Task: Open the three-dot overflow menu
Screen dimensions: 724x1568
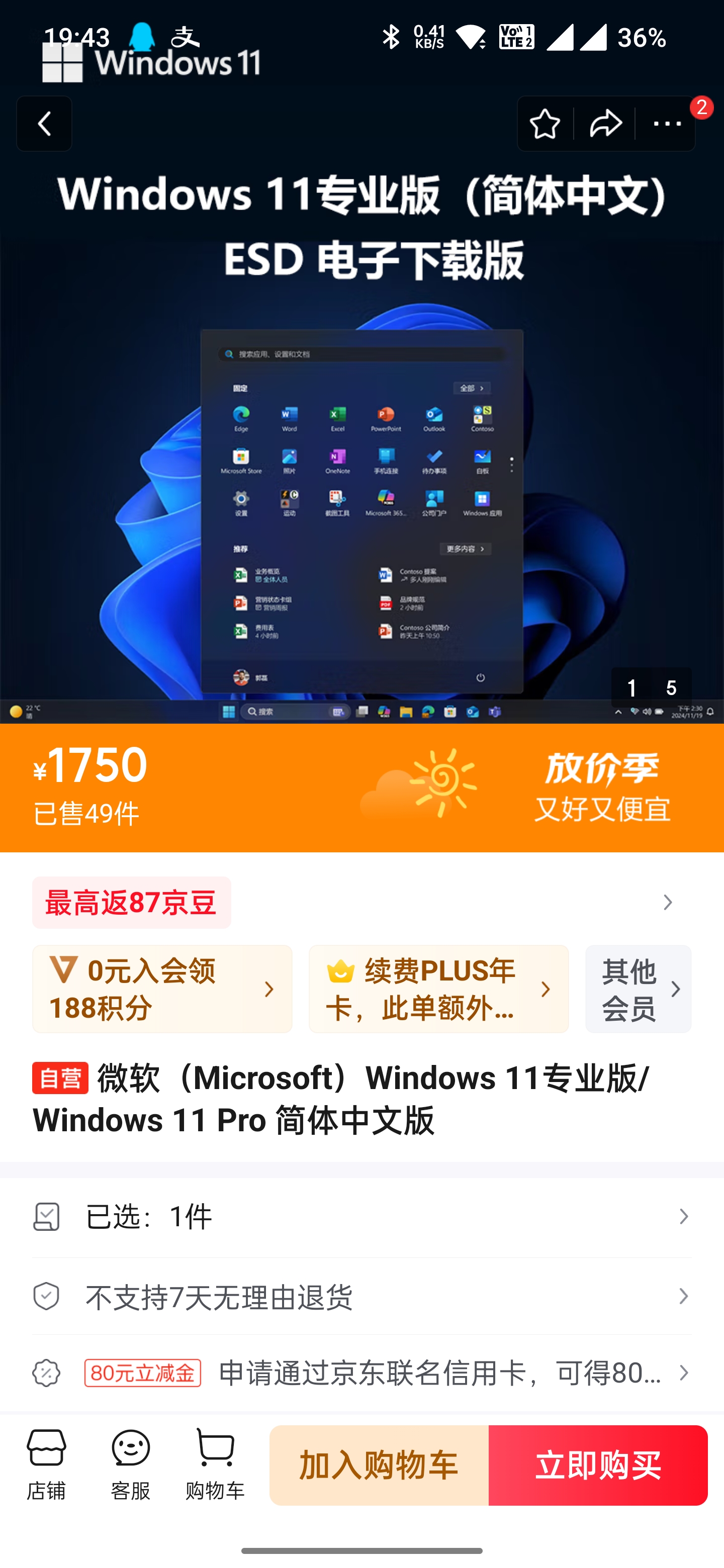Action: pos(666,124)
